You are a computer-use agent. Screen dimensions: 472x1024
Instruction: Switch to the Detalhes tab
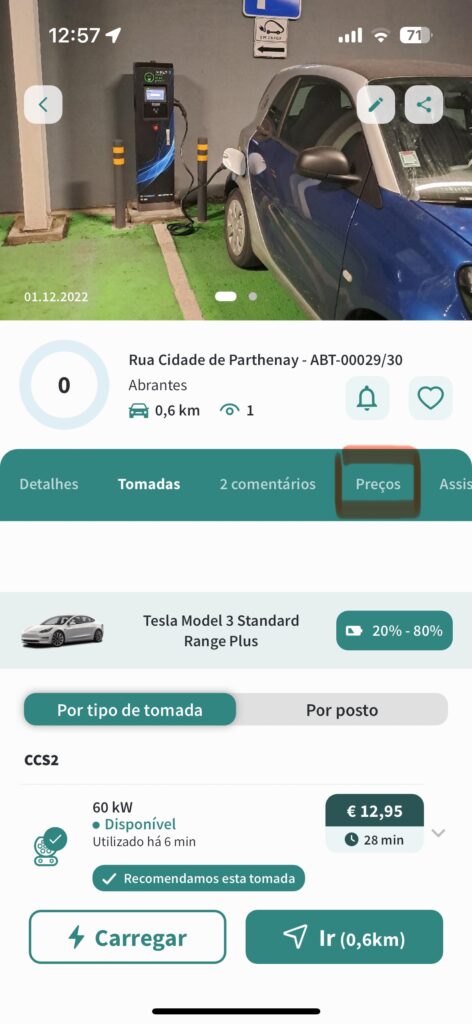click(49, 484)
